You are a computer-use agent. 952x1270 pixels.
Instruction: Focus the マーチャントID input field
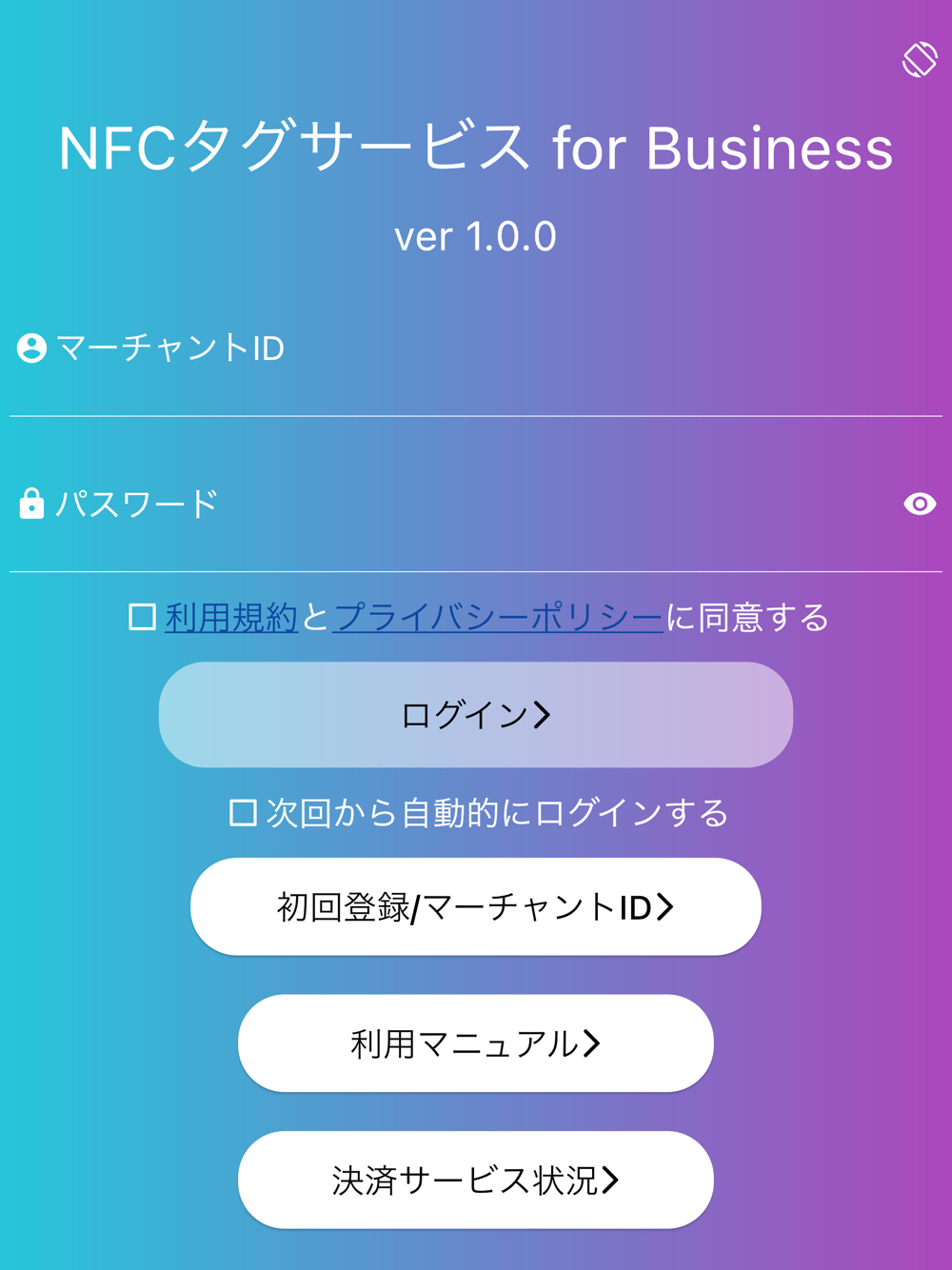tap(476, 349)
